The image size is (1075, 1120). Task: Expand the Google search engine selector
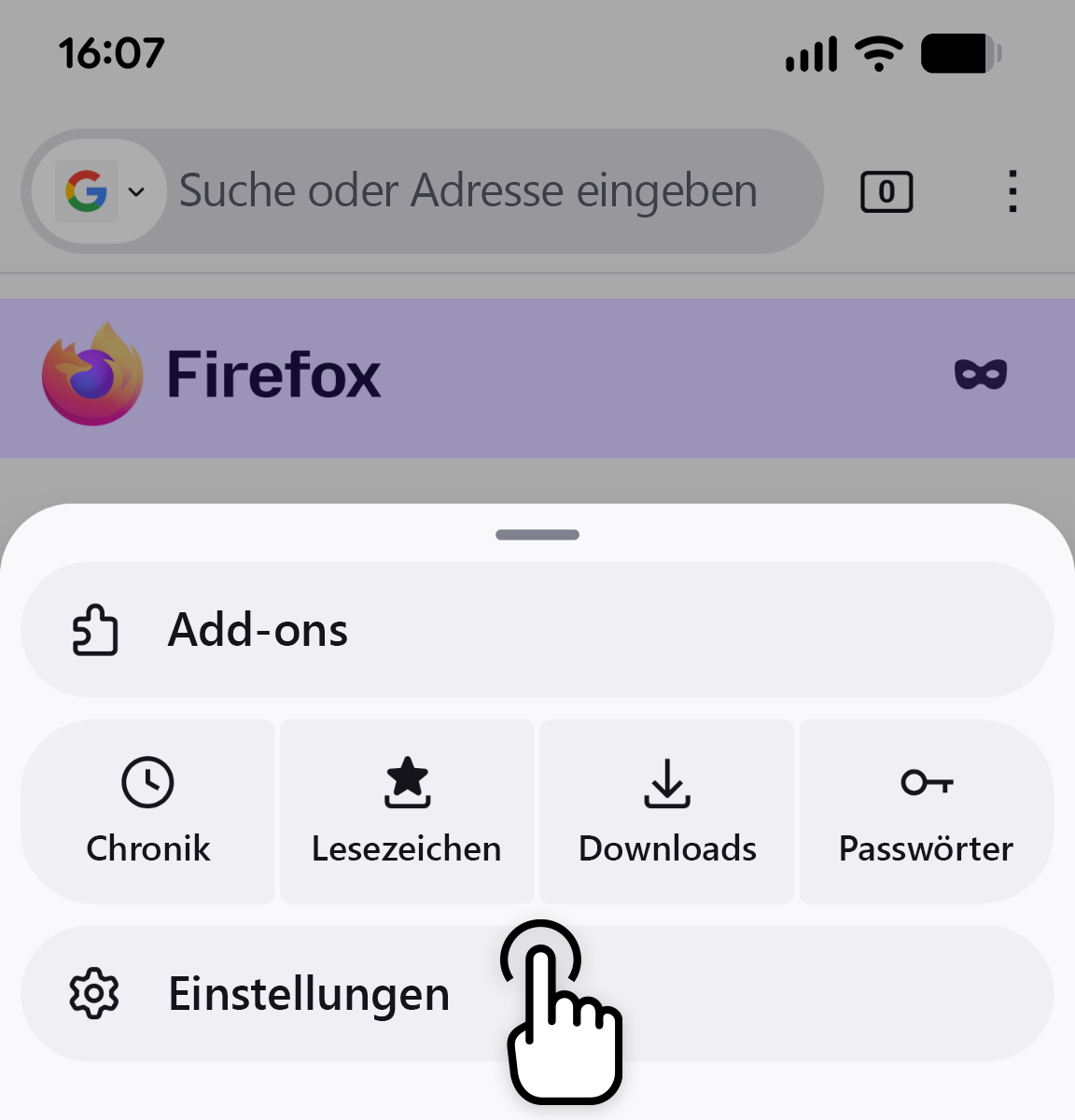101,191
